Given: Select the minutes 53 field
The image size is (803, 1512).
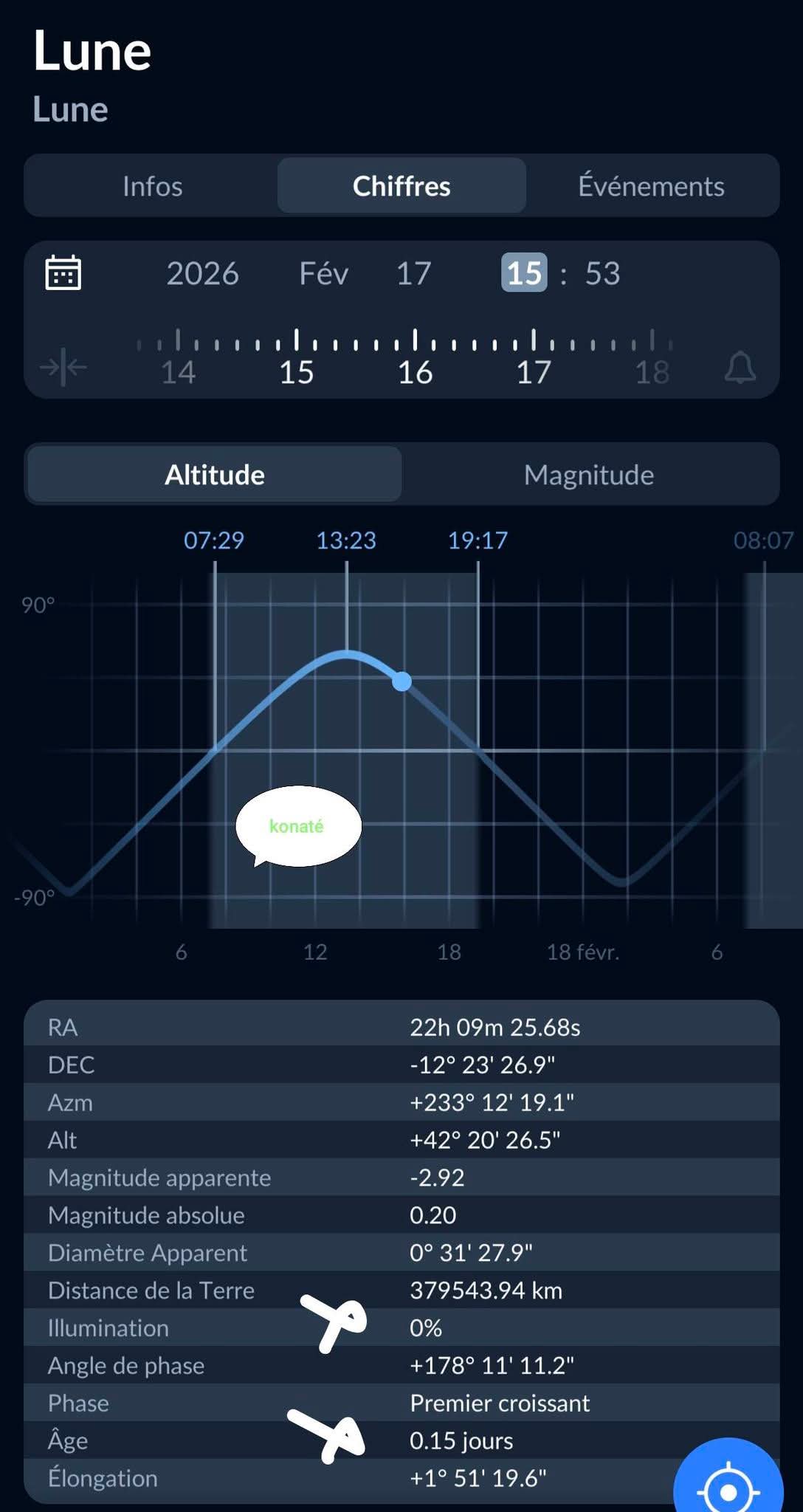Looking at the screenshot, I should (602, 274).
